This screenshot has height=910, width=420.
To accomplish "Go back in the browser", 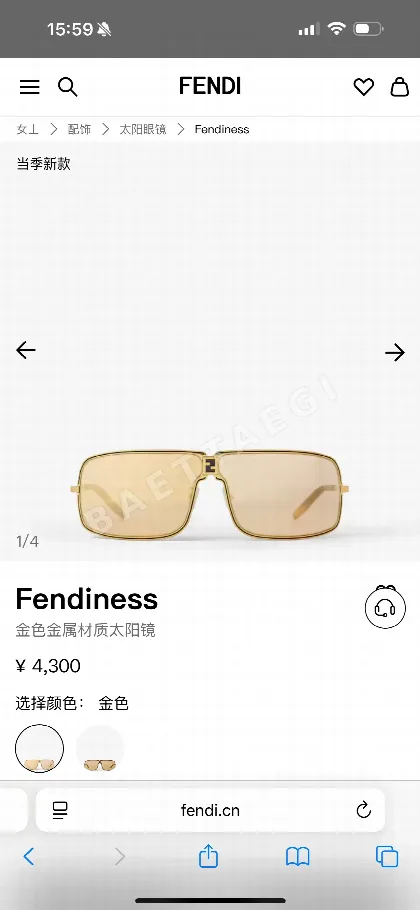I will (x=28, y=856).
